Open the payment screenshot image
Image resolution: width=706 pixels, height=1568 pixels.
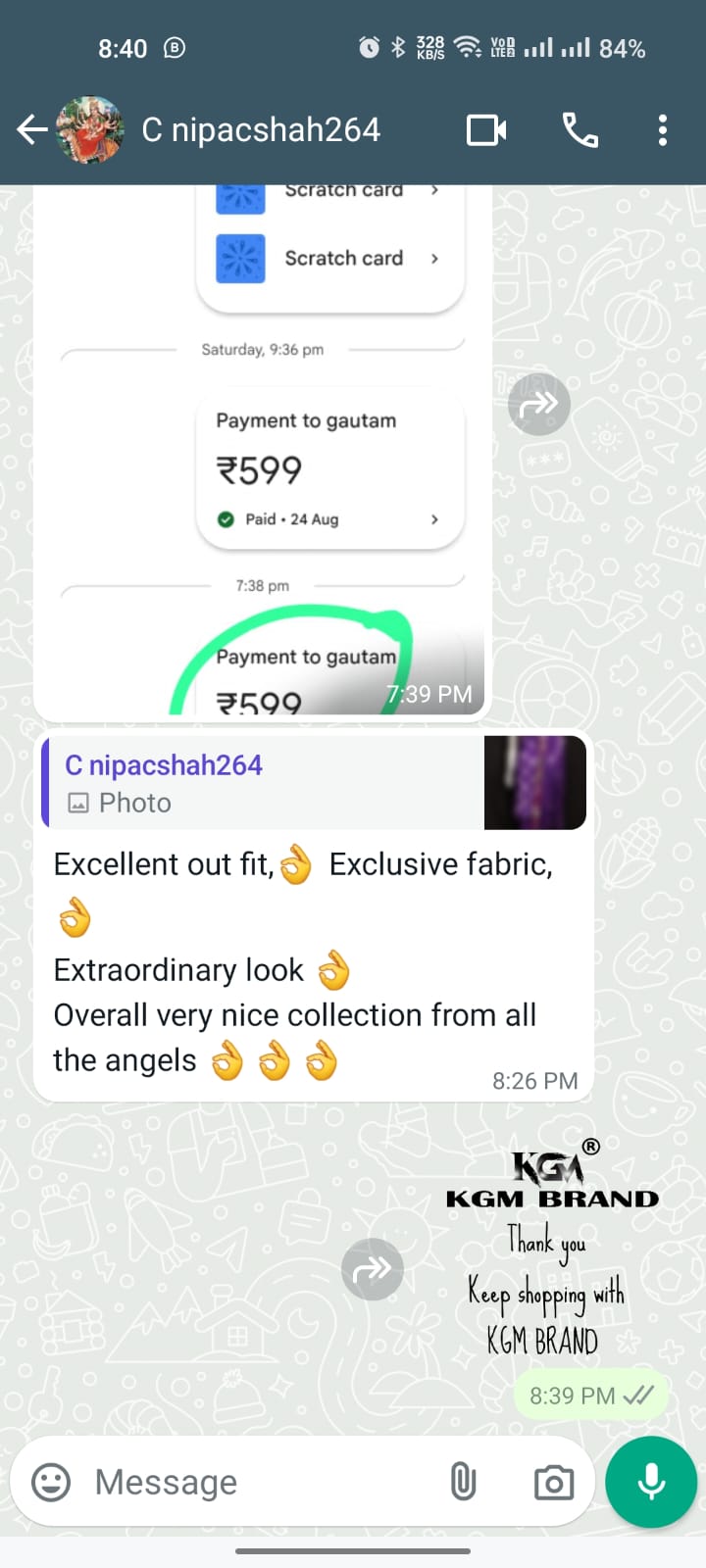click(x=263, y=451)
